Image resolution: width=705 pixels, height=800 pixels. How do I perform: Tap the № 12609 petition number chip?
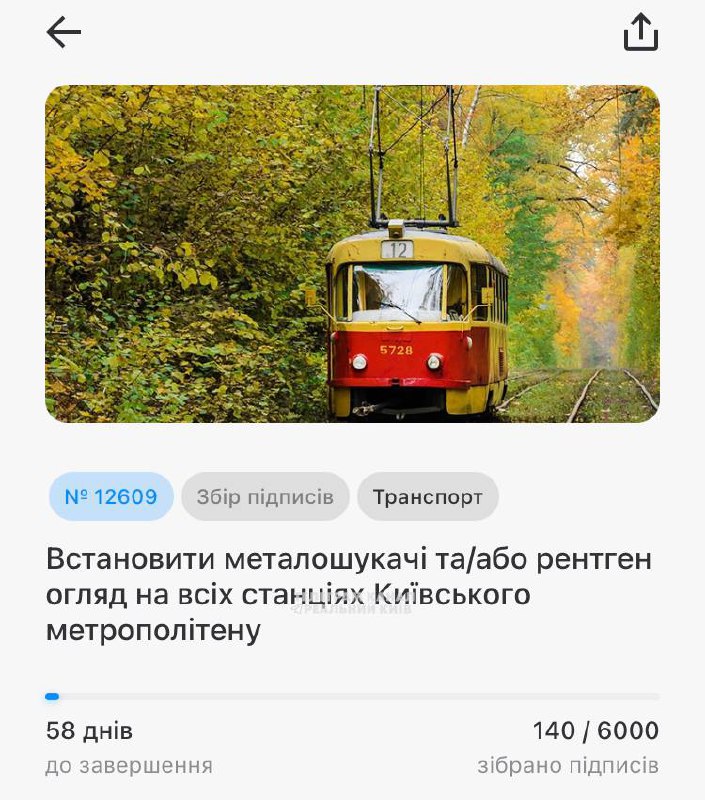click(111, 497)
